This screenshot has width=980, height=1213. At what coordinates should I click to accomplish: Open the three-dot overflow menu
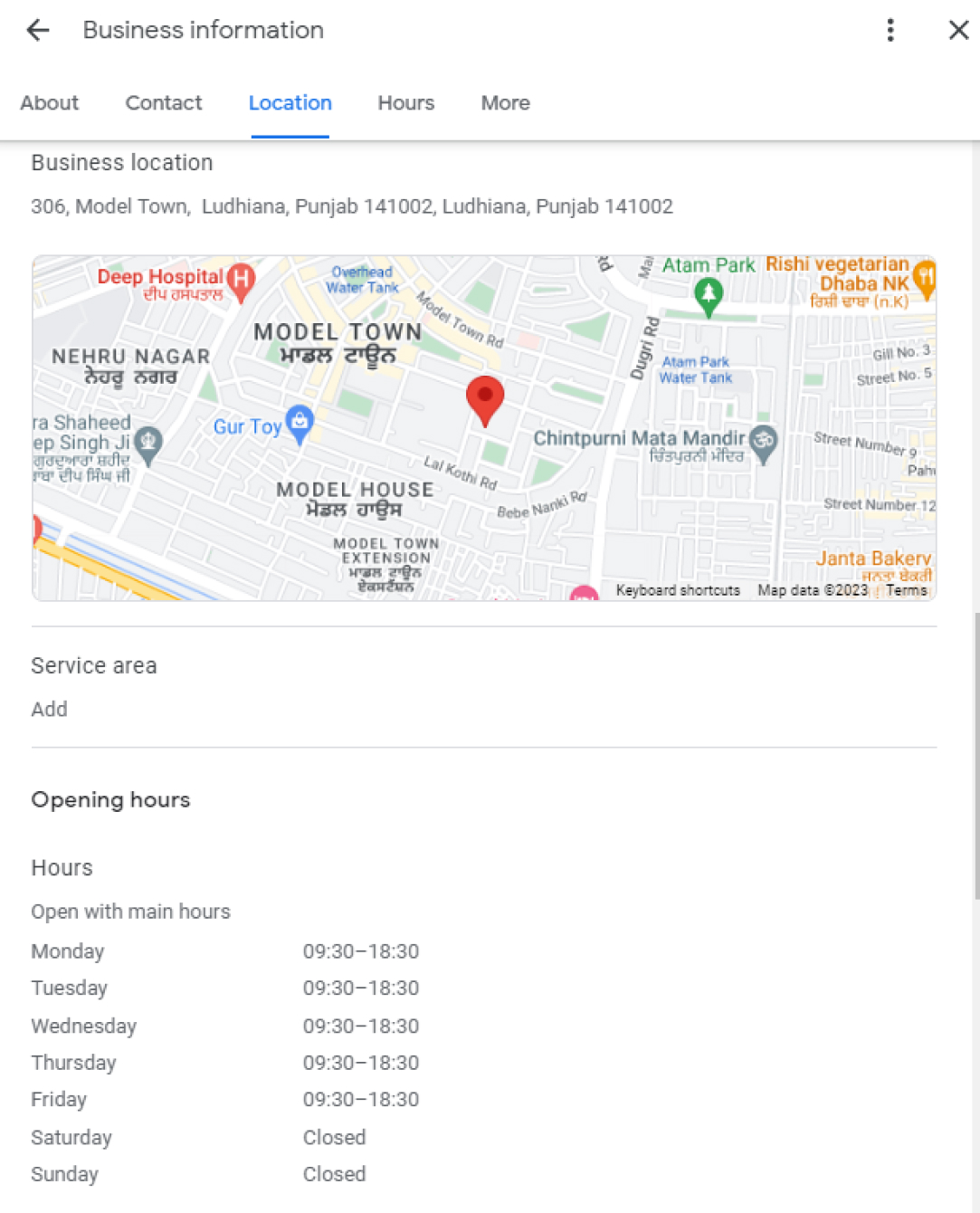coord(890,30)
